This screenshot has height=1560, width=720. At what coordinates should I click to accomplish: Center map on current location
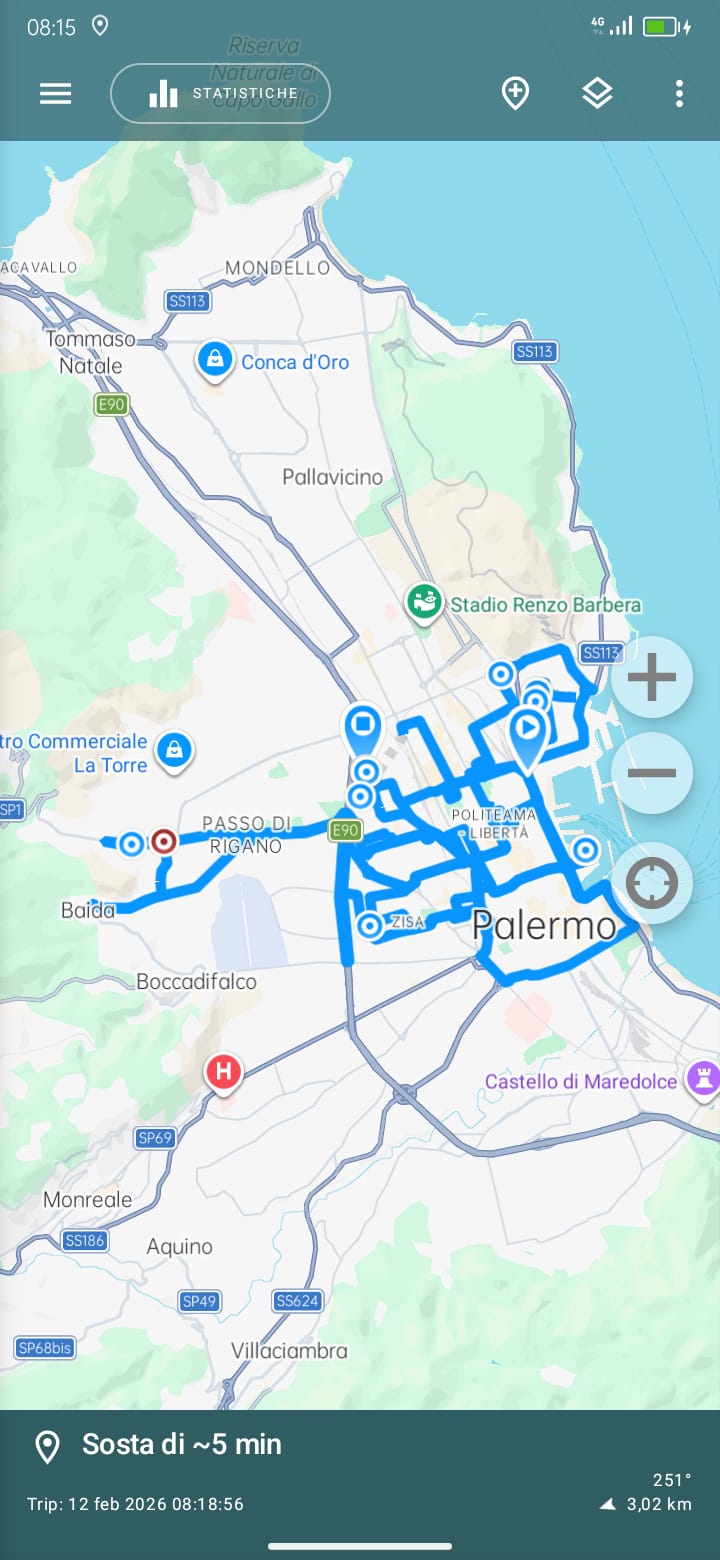pos(652,884)
